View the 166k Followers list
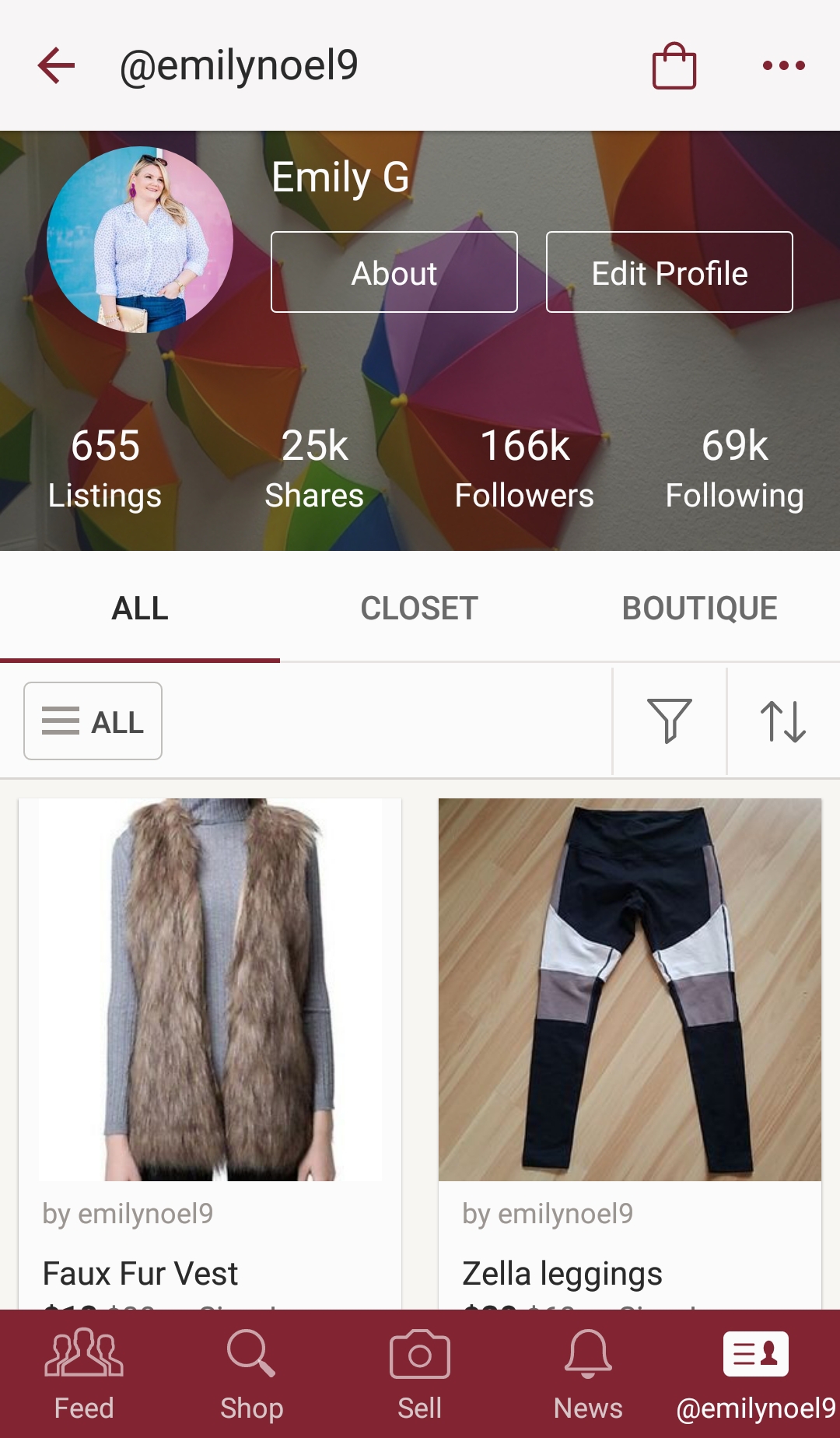Viewport: 840px width, 1438px height. click(x=524, y=468)
